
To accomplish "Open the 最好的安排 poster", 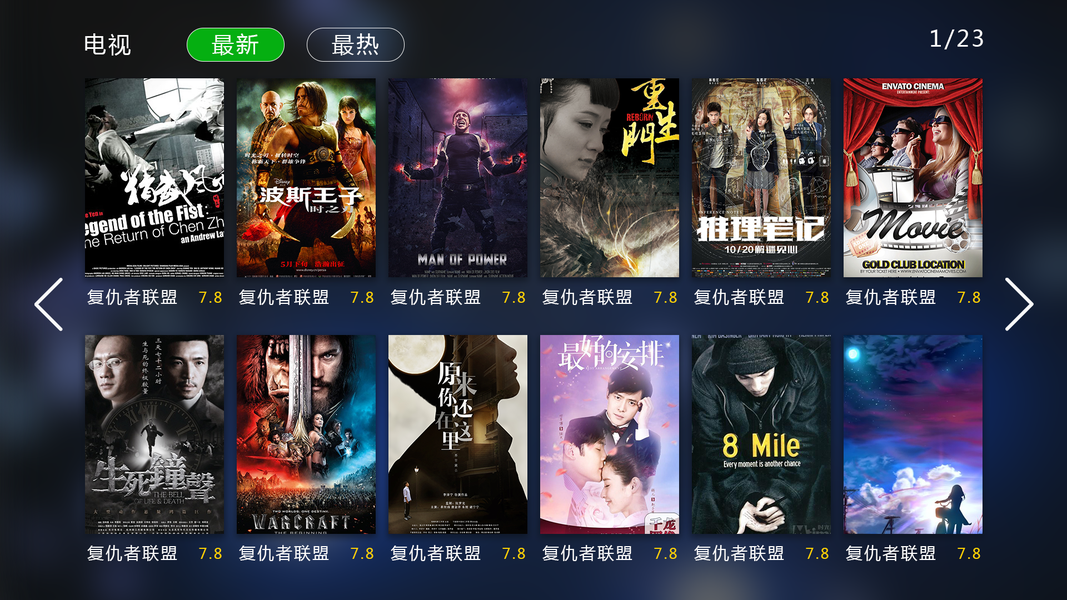I will (610, 434).
